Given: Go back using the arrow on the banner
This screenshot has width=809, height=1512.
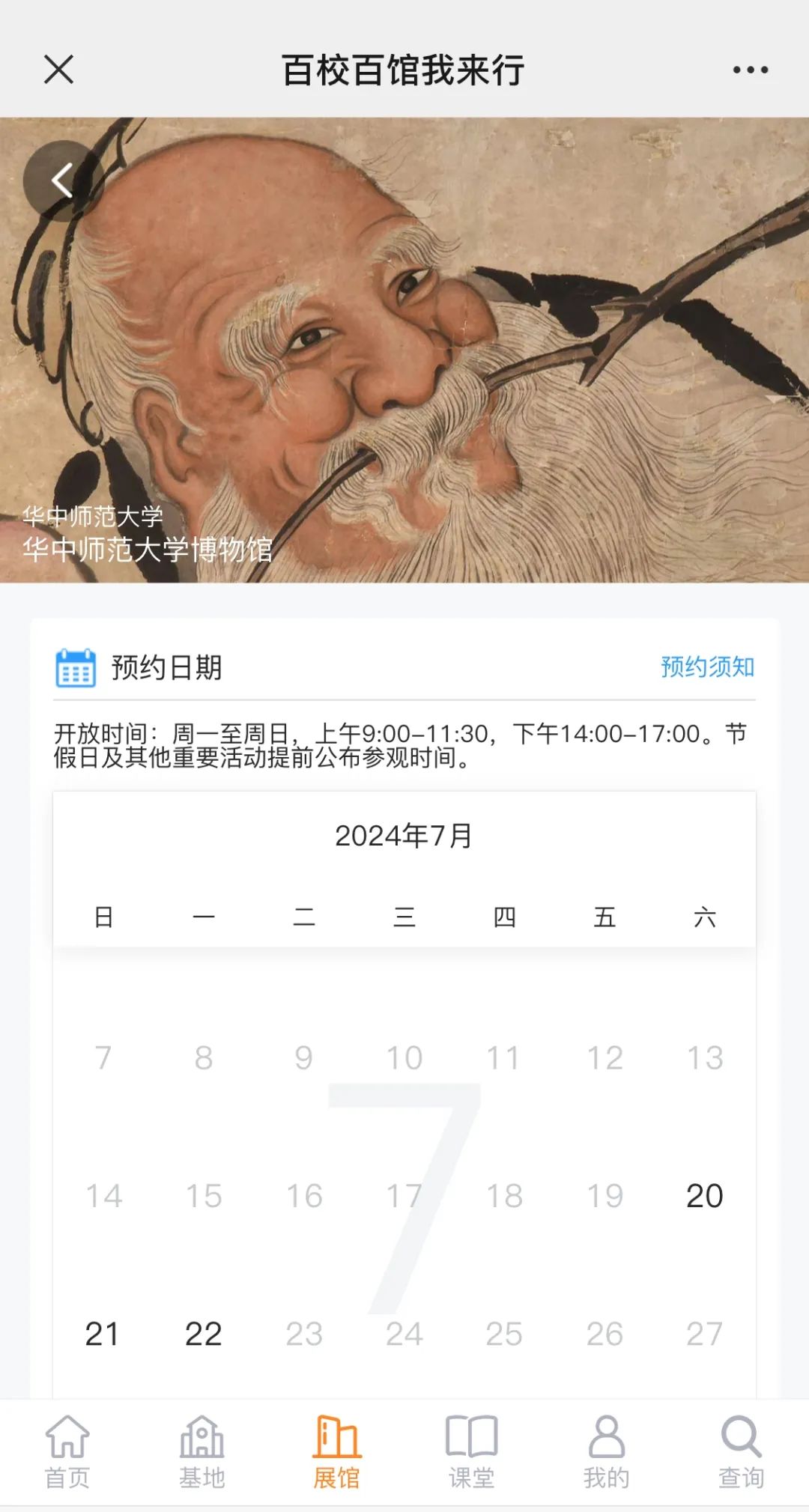Looking at the screenshot, I should pos(63,180).
